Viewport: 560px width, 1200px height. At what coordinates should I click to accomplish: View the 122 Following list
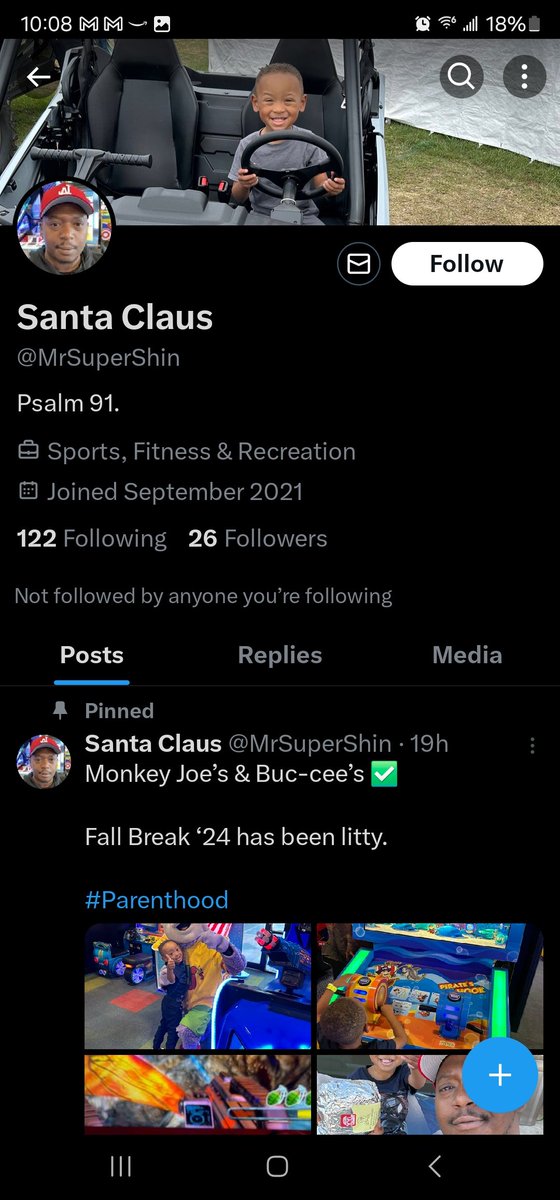[92, 538]
